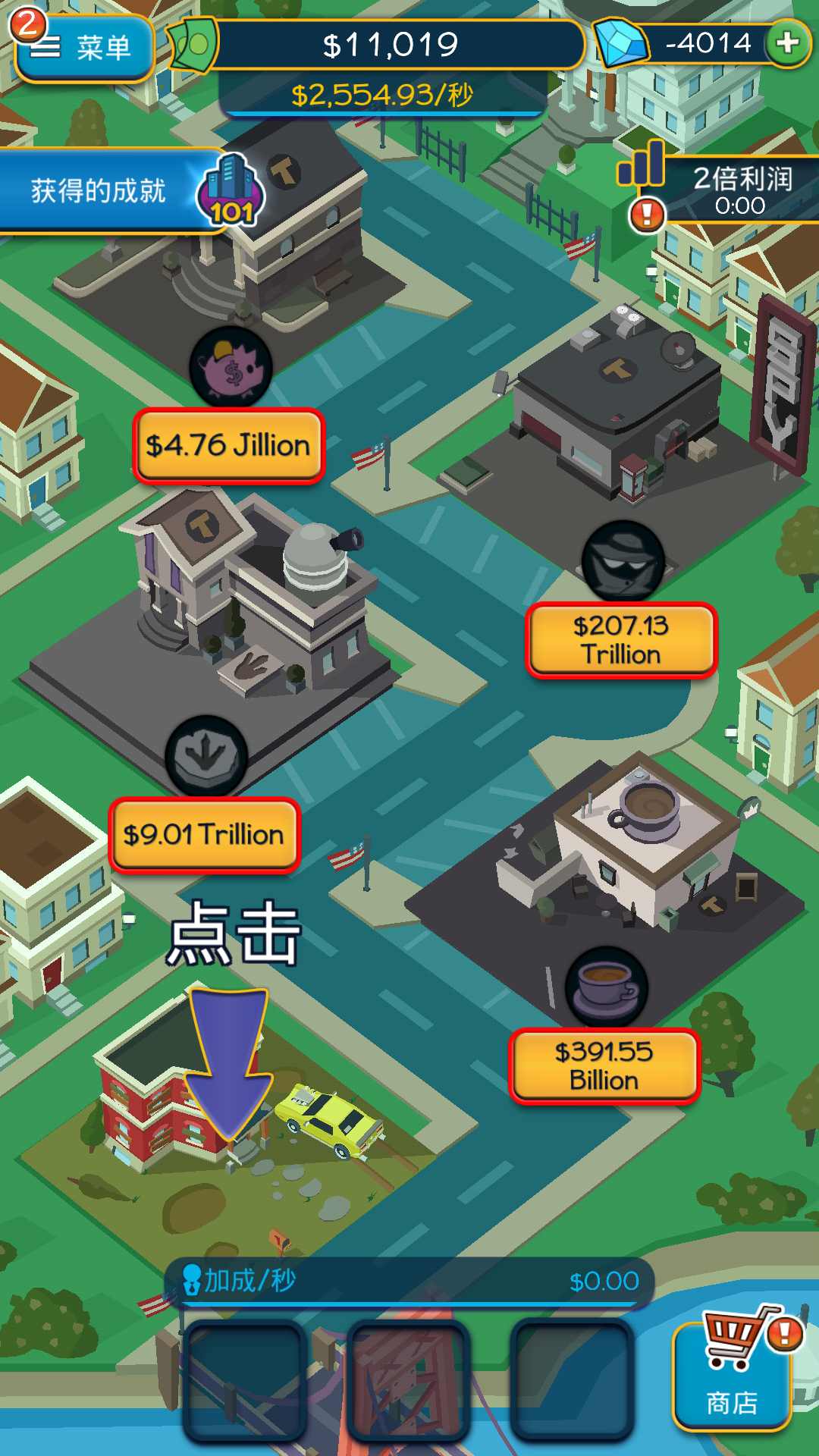This screenshot has width=819, height=1456.
Task: Buy the $207.13 Trillion property
Action: coord(621,640)
